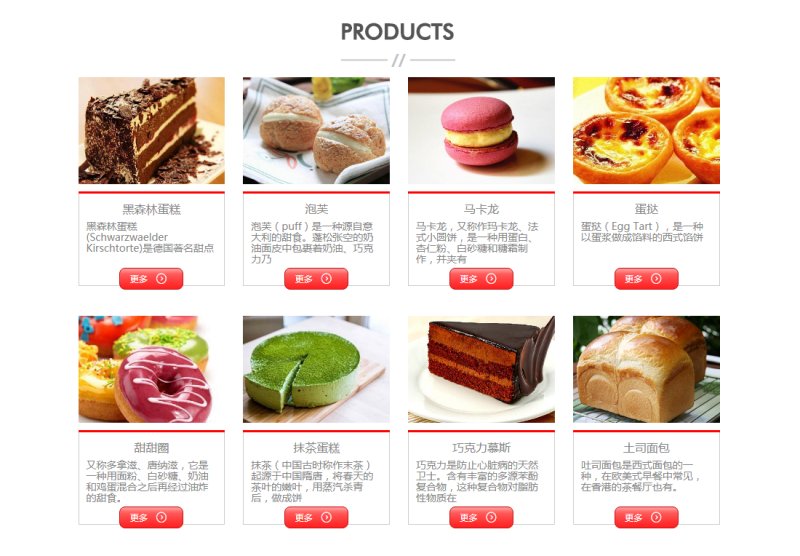
Task: Open the 马卡龙 product photo
Action: coord(481,131)
